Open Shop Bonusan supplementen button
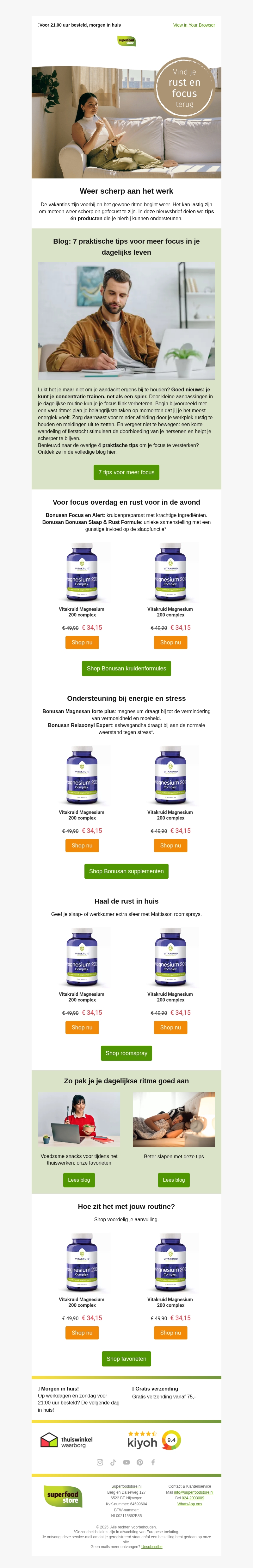 pos(126,871)
